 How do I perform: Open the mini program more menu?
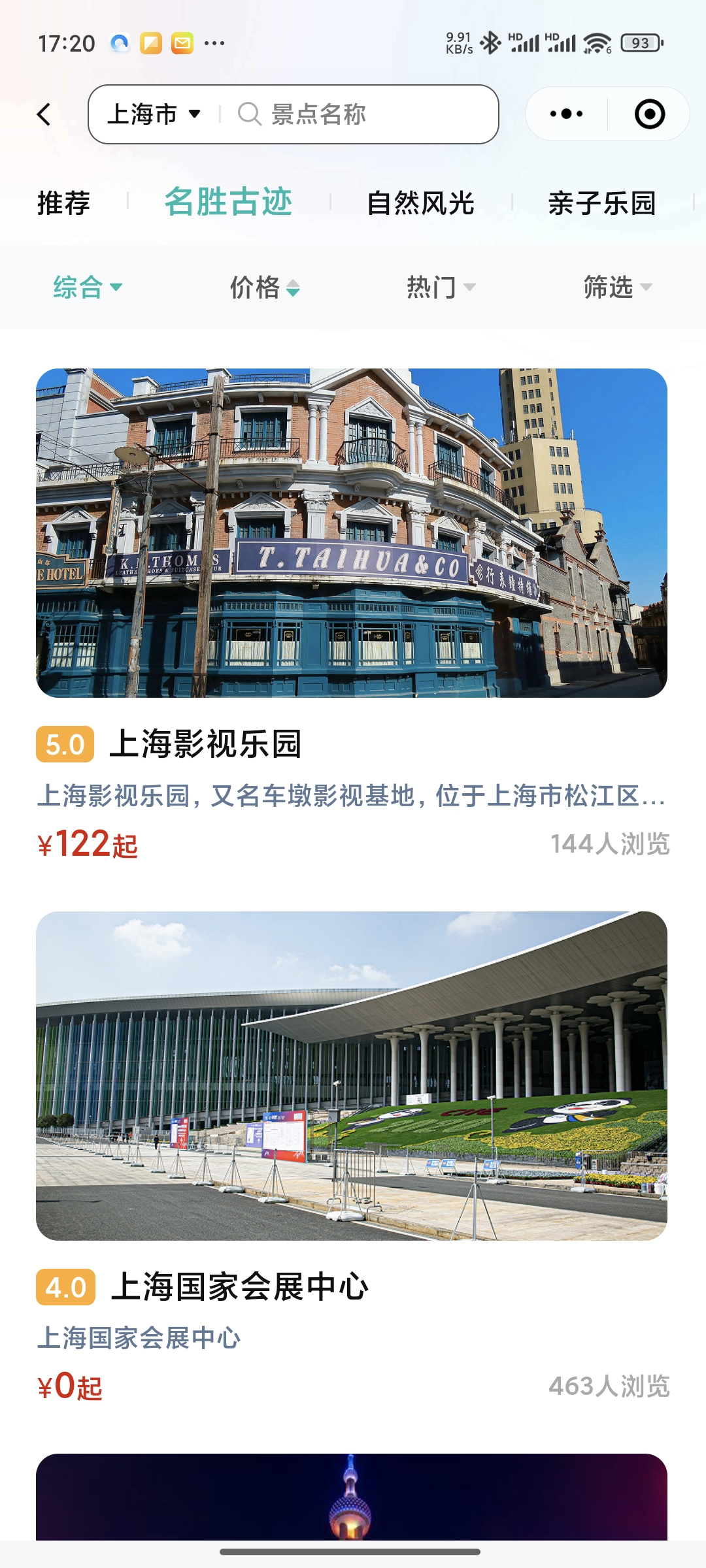click(566, 114)
